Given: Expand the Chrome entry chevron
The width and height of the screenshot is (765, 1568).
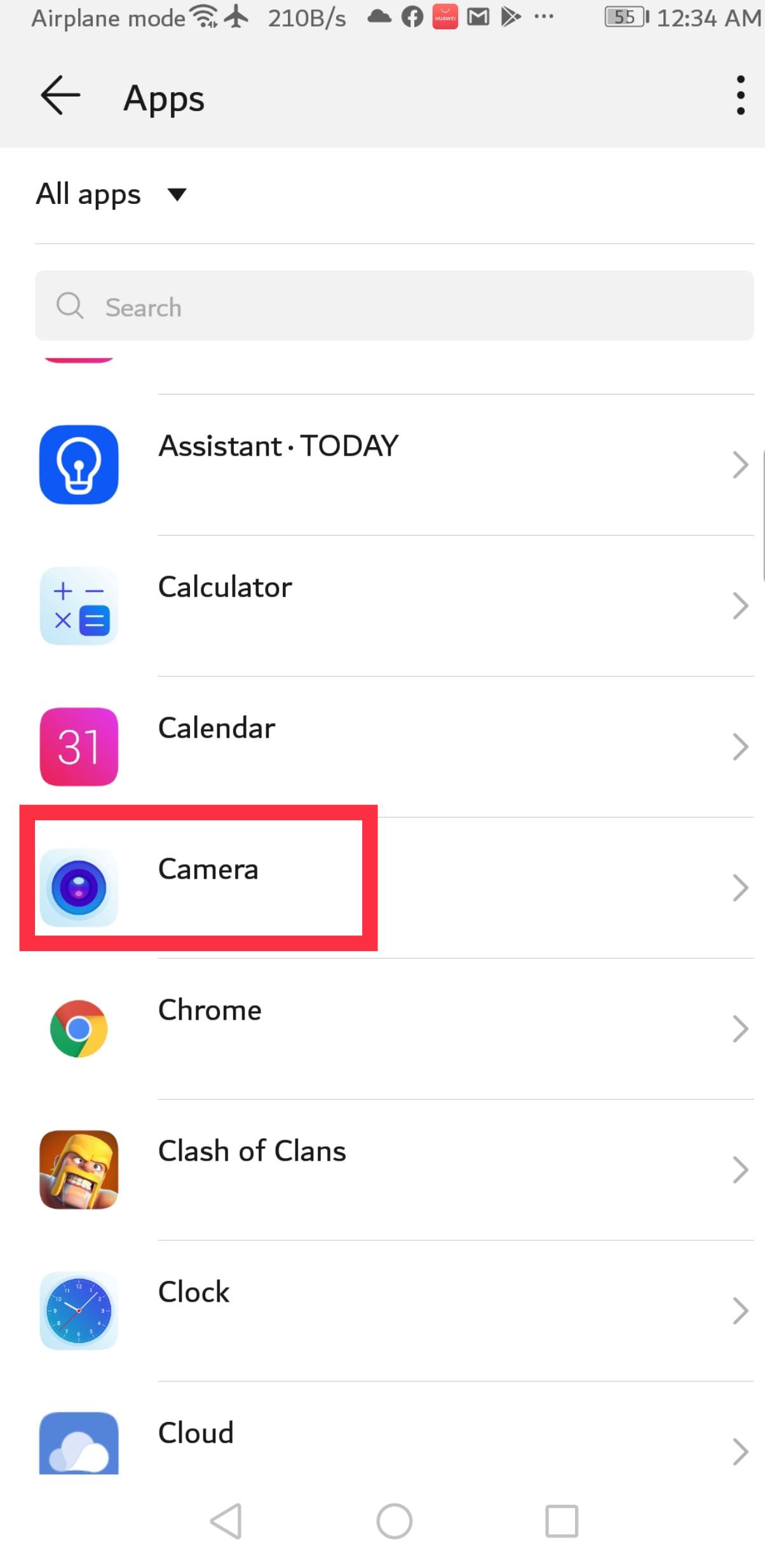Looking at the screenshot, I should [x=740, y=1029].
